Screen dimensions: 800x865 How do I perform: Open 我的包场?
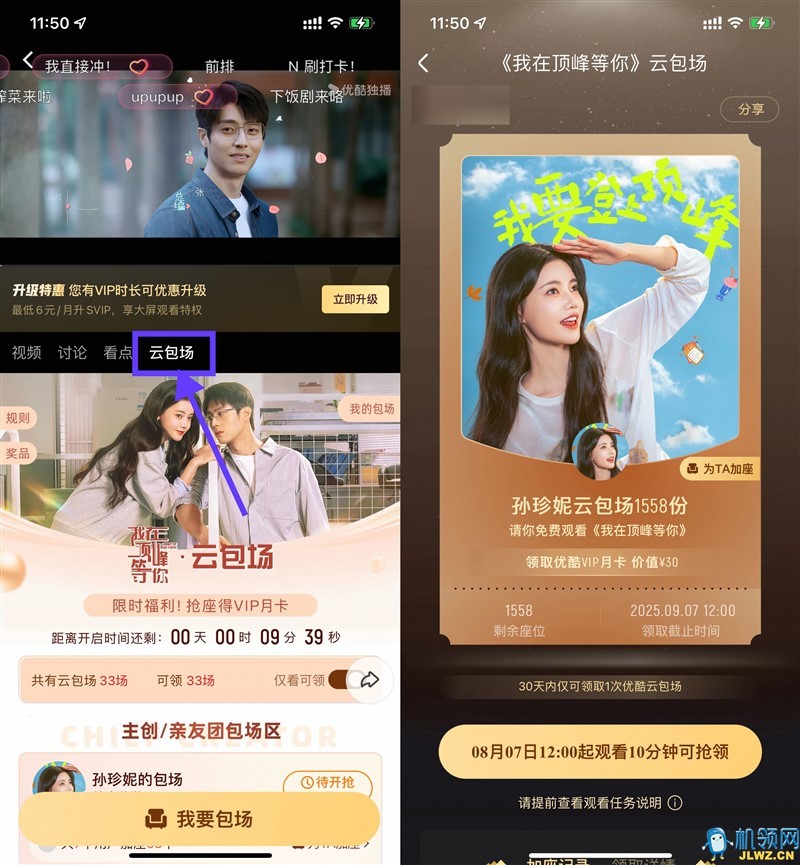tap(371, 409)
